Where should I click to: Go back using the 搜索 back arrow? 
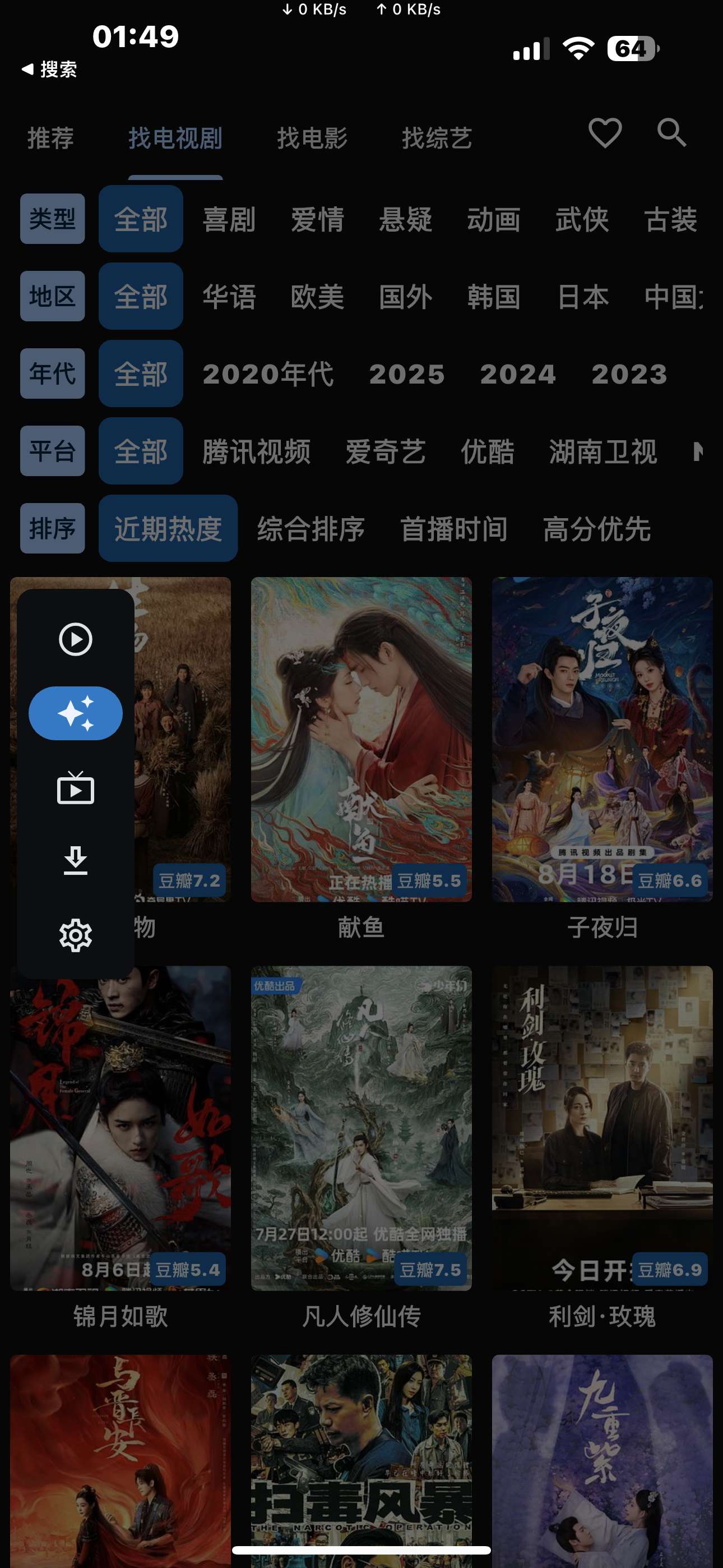[x=49, y=70]
